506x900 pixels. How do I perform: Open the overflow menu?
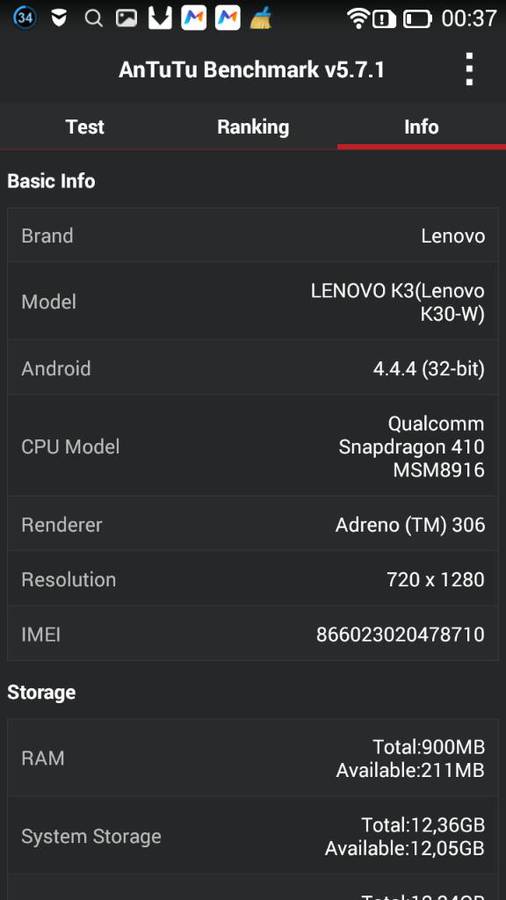pyautogui.click(x=469, y=69)
